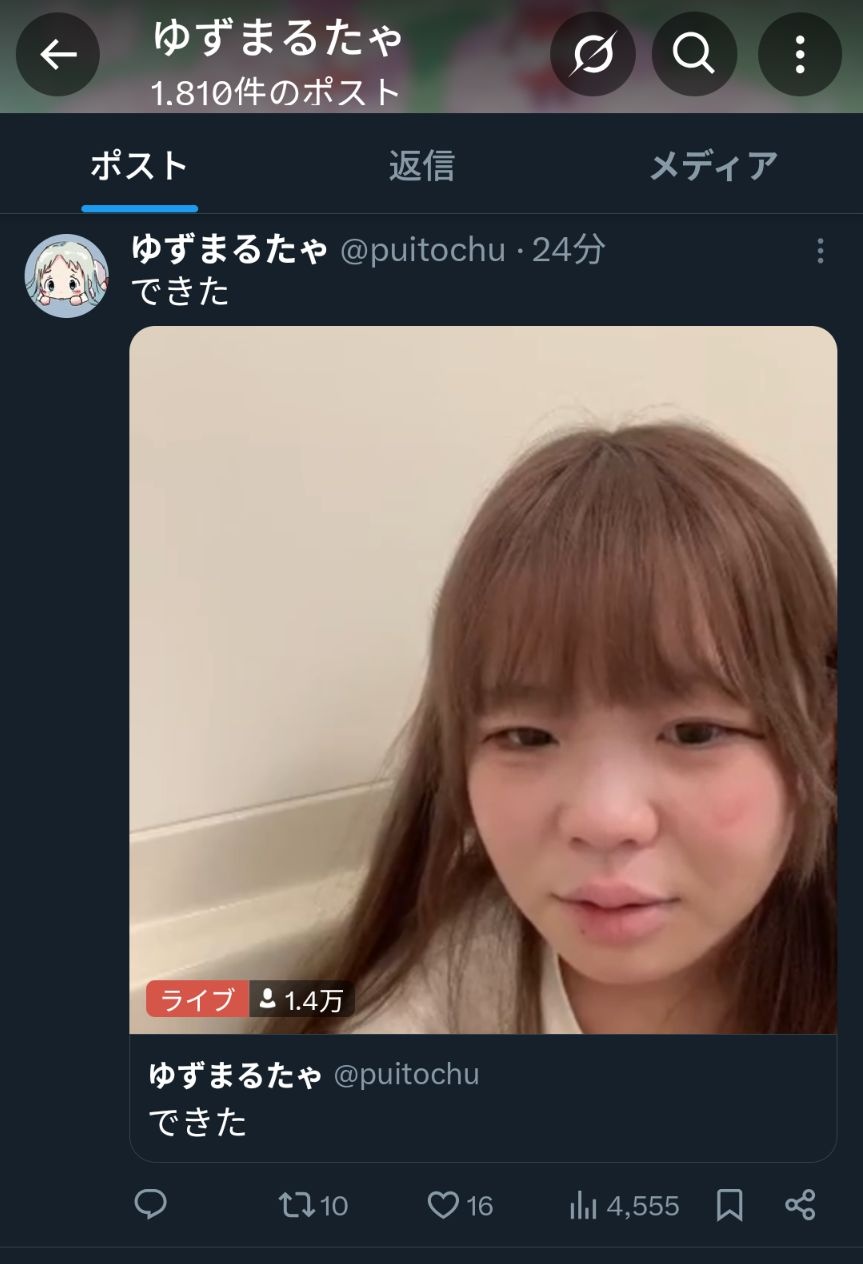This screenshot has width=863, height=1264.
Task: Open the @puitochu handle in the post header
Action: [x=423, y=250]
